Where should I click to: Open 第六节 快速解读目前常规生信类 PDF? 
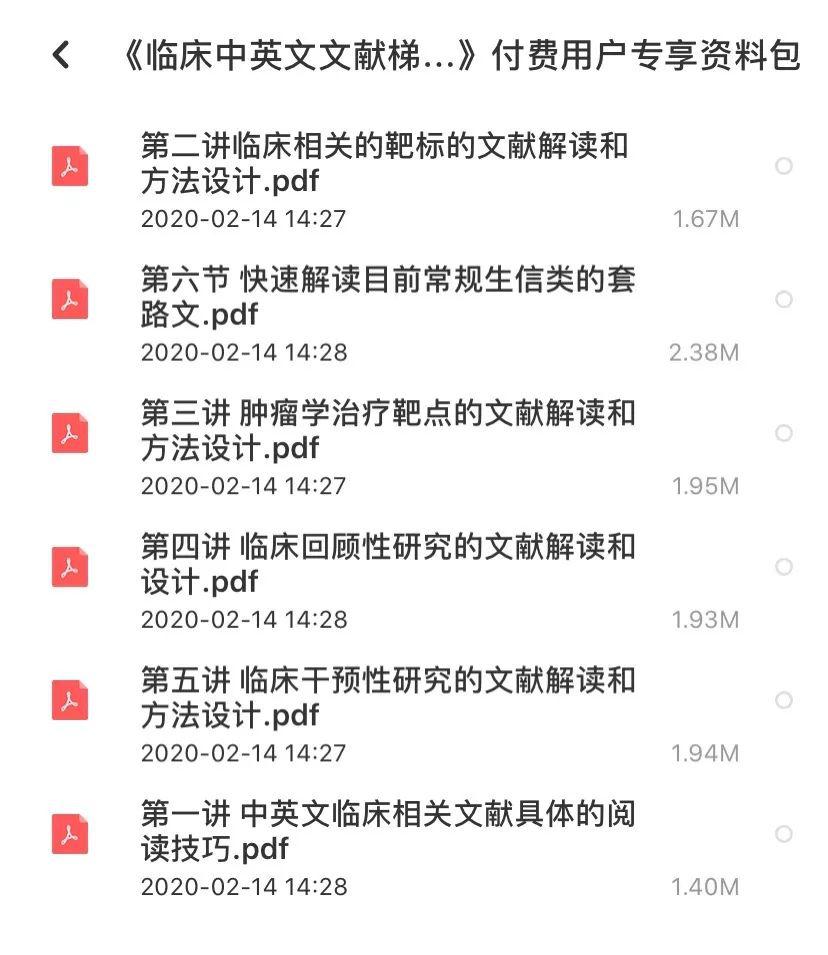point(388,298)
